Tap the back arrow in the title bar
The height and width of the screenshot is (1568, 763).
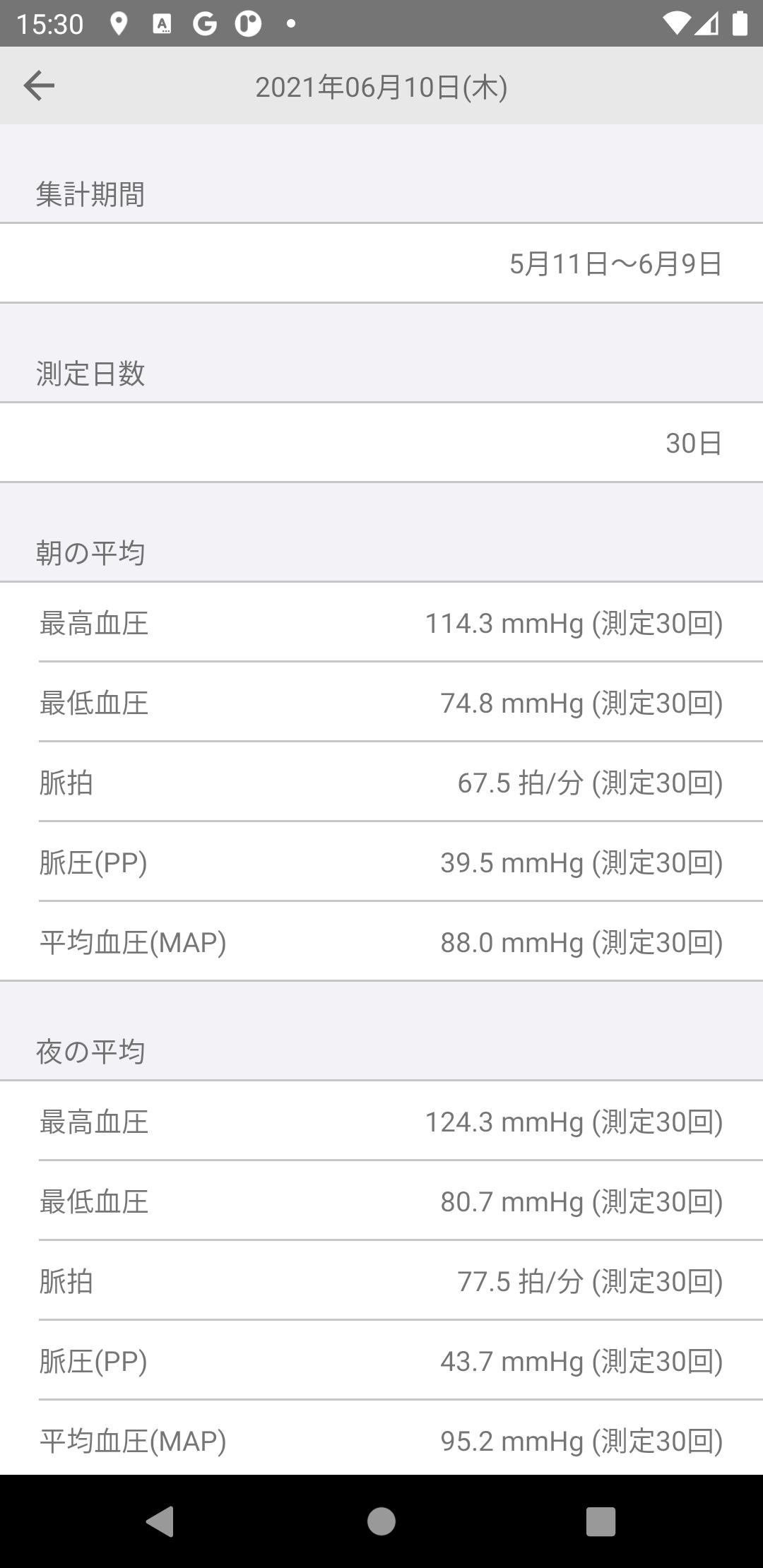tap(40, 85)
